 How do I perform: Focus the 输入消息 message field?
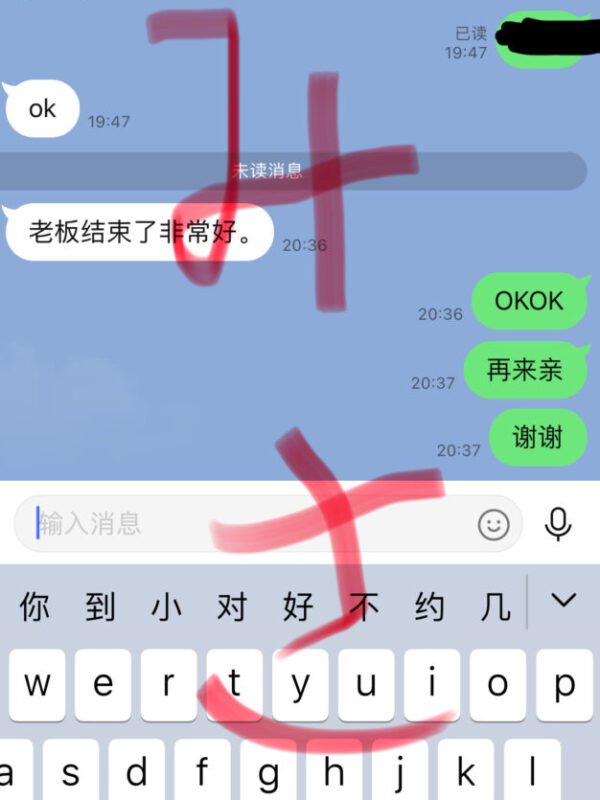pyautogui.click(x=250, y=523)
